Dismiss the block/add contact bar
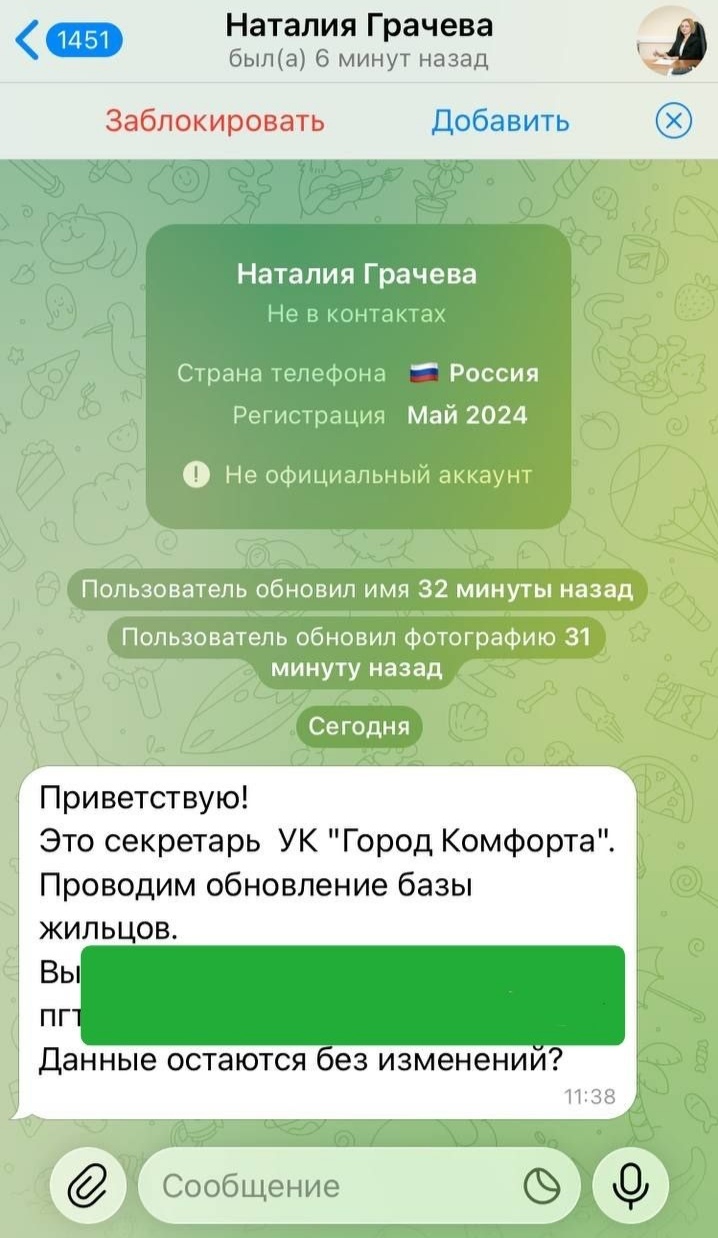The width and height of the screenshot is (718, 1238). [x=673, y=121]
